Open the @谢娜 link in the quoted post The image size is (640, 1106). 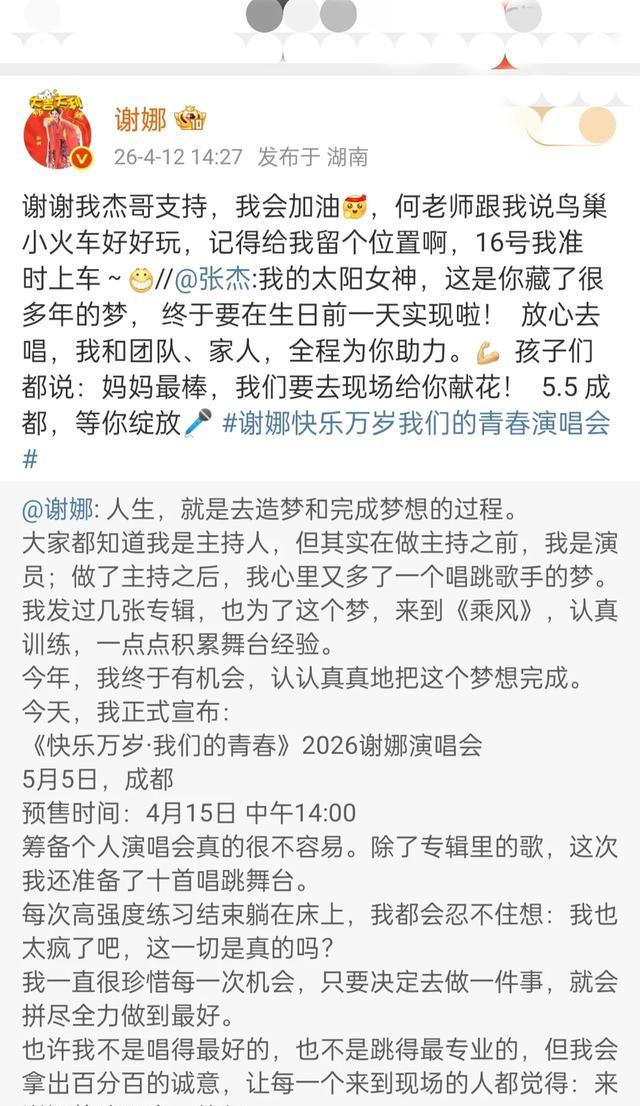[57, 510]
